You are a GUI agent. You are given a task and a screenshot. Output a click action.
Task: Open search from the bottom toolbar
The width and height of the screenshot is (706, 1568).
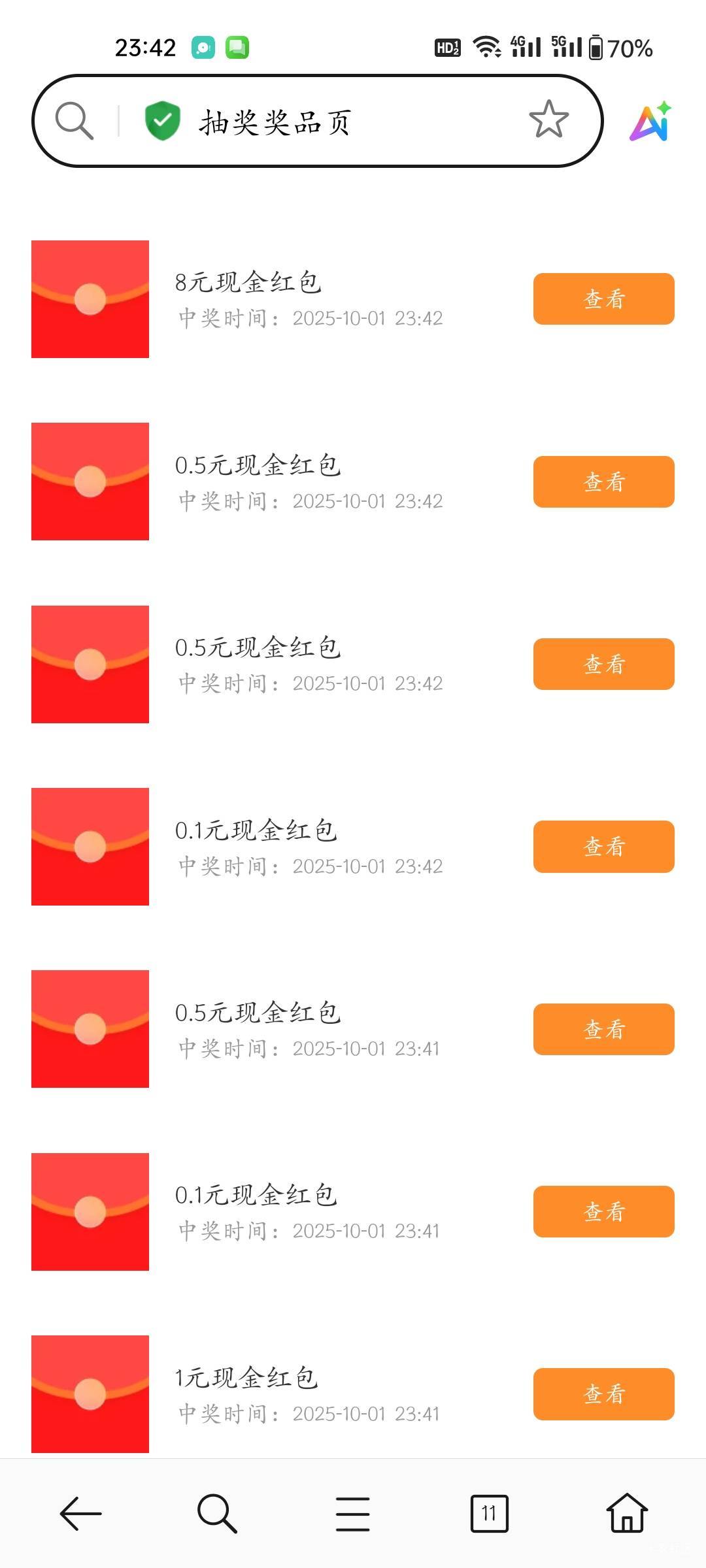217,1513
